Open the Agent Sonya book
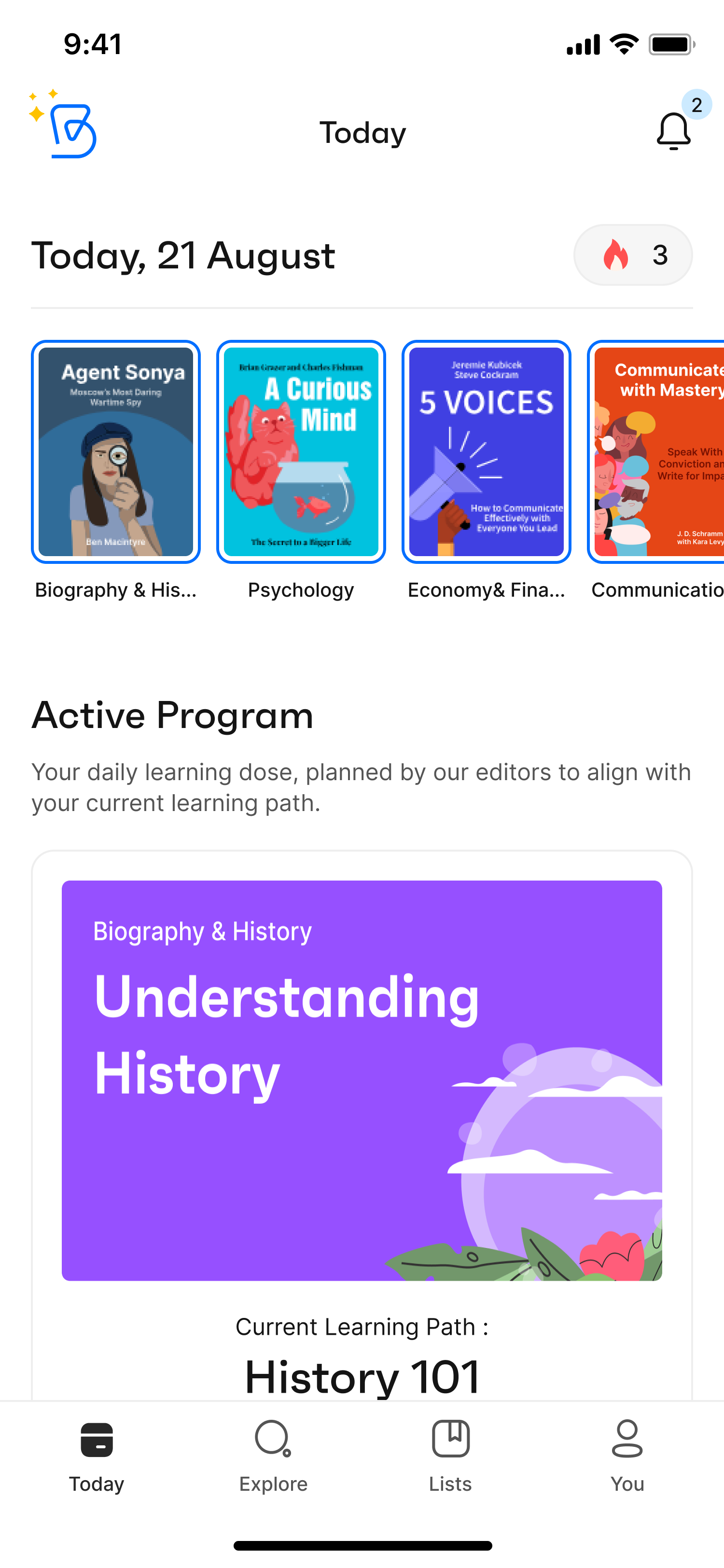 click(x=115, y=452)
